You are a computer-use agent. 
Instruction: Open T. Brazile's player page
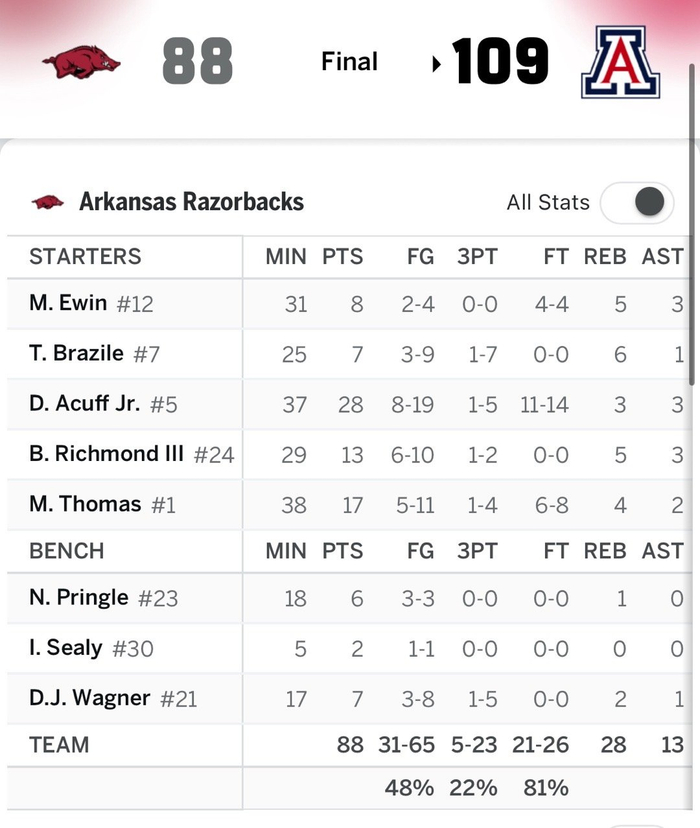pyautogui.click(x=77, y=353)
